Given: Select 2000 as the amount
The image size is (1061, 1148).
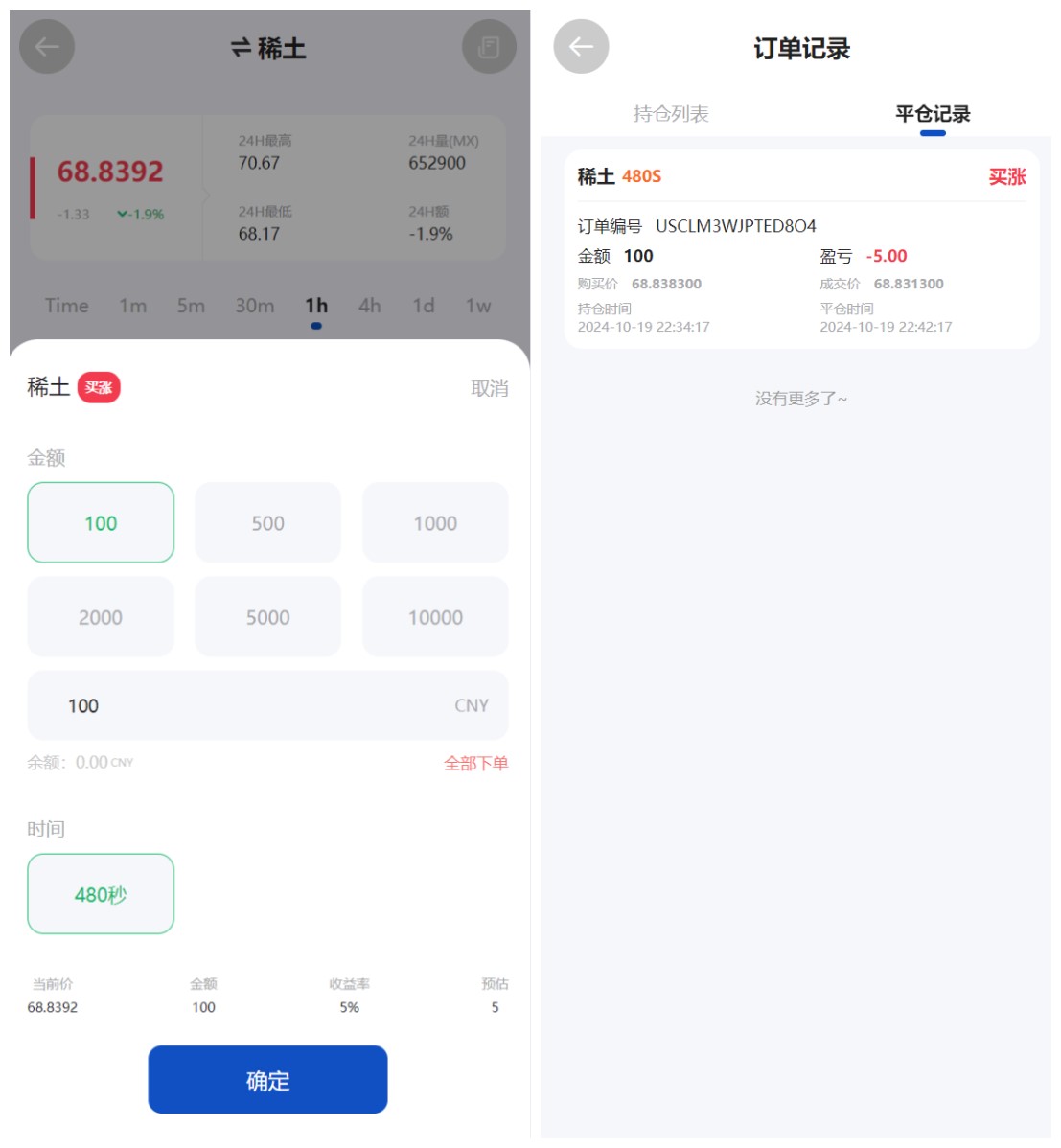Looking at the screenshot, I should point(101,617).
